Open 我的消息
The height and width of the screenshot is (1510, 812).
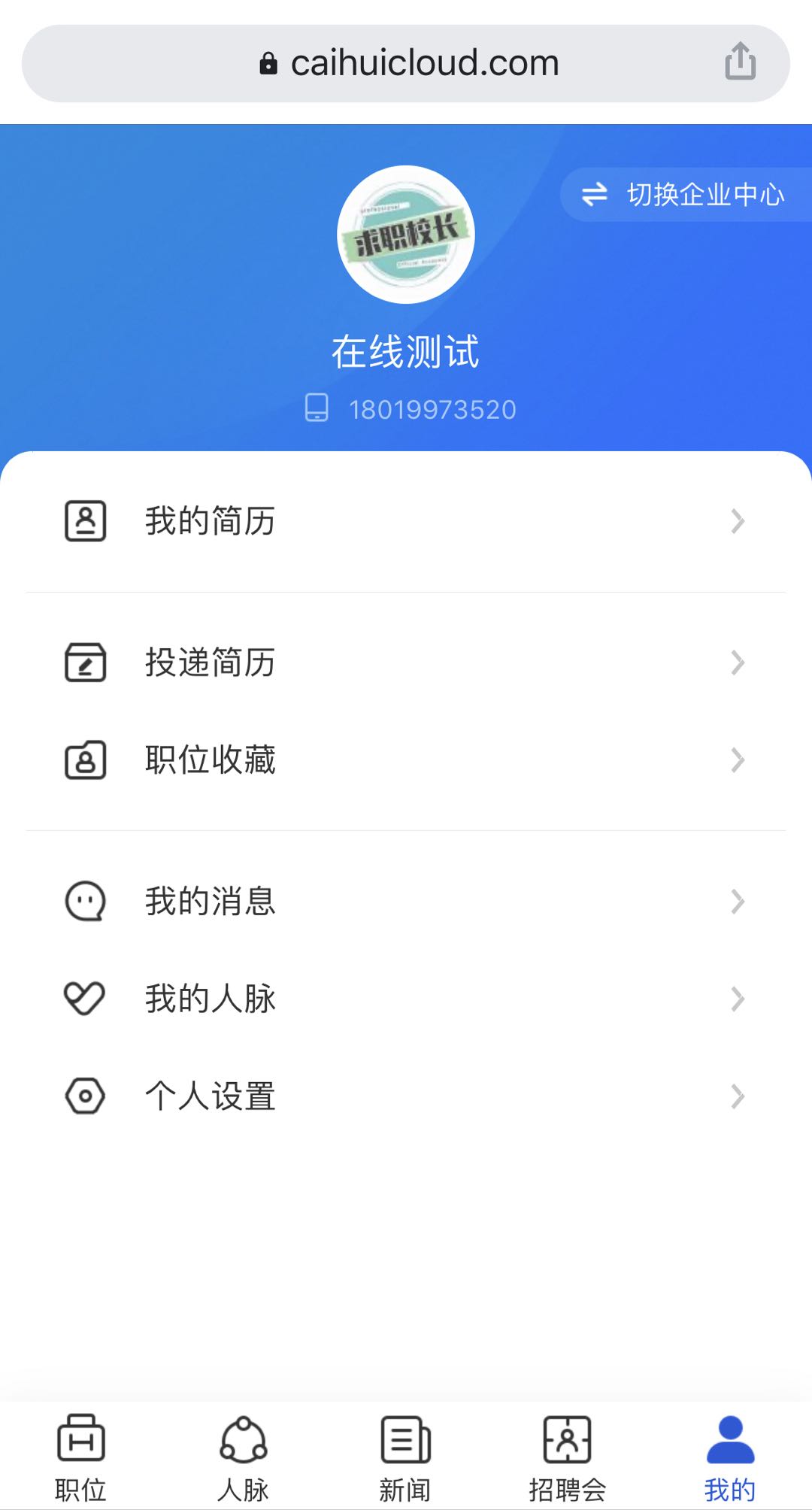tap(406, 901)
